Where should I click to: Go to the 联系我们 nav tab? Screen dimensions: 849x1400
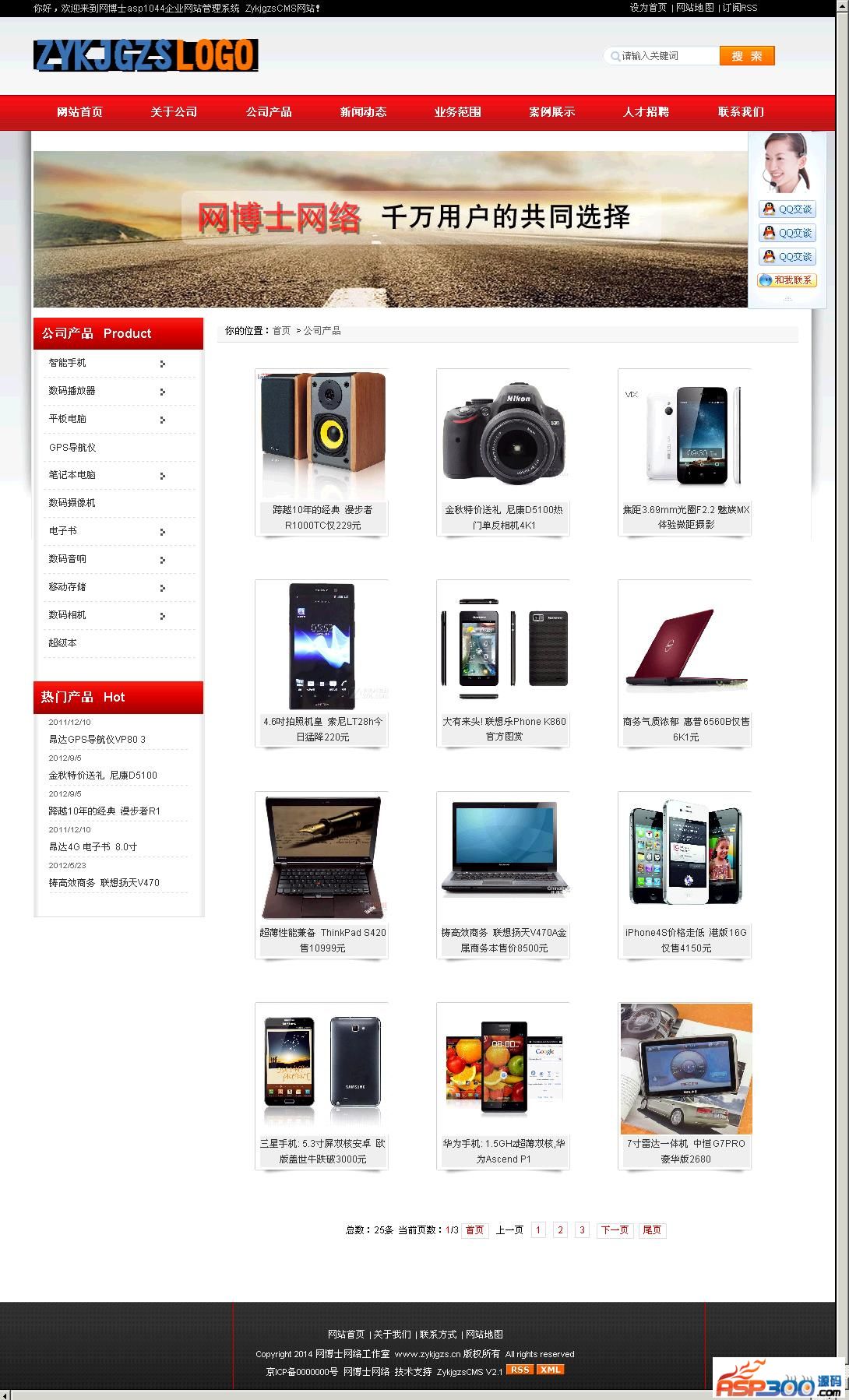pos(741,112)
